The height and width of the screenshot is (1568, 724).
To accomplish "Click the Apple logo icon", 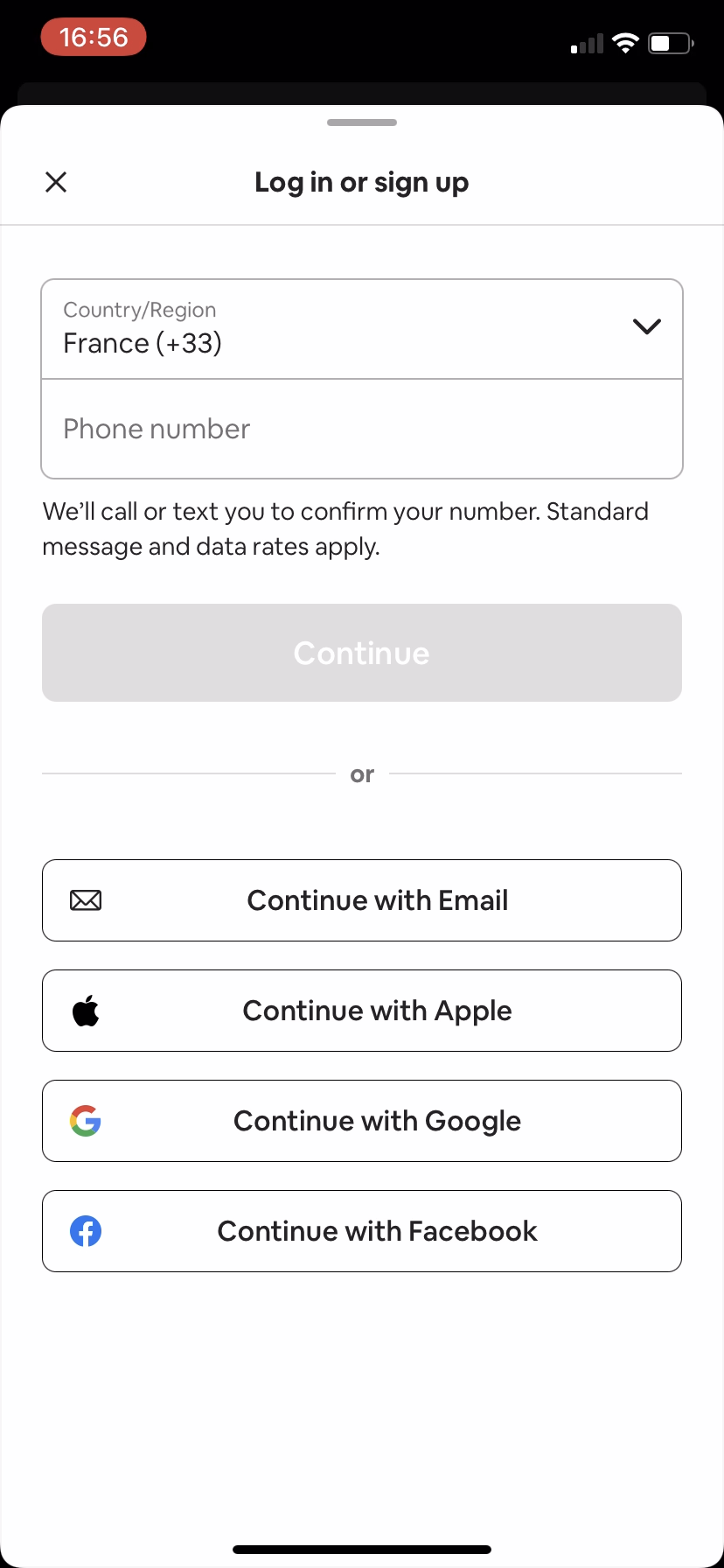I will 86,1010.
